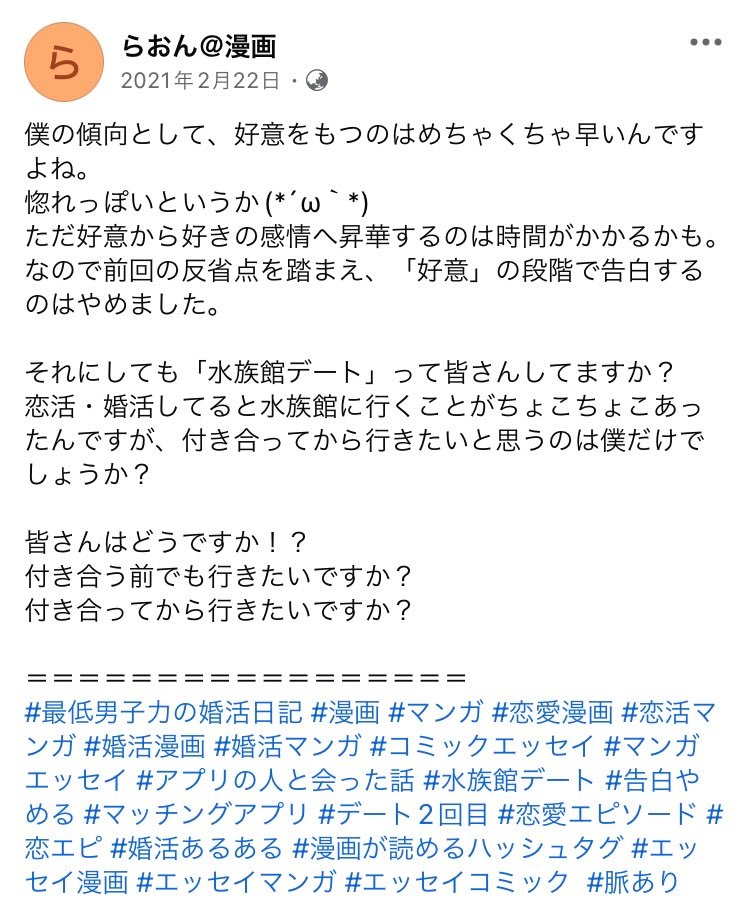Select the #婚活マンガ hashtag

click(x=288, y=746)
